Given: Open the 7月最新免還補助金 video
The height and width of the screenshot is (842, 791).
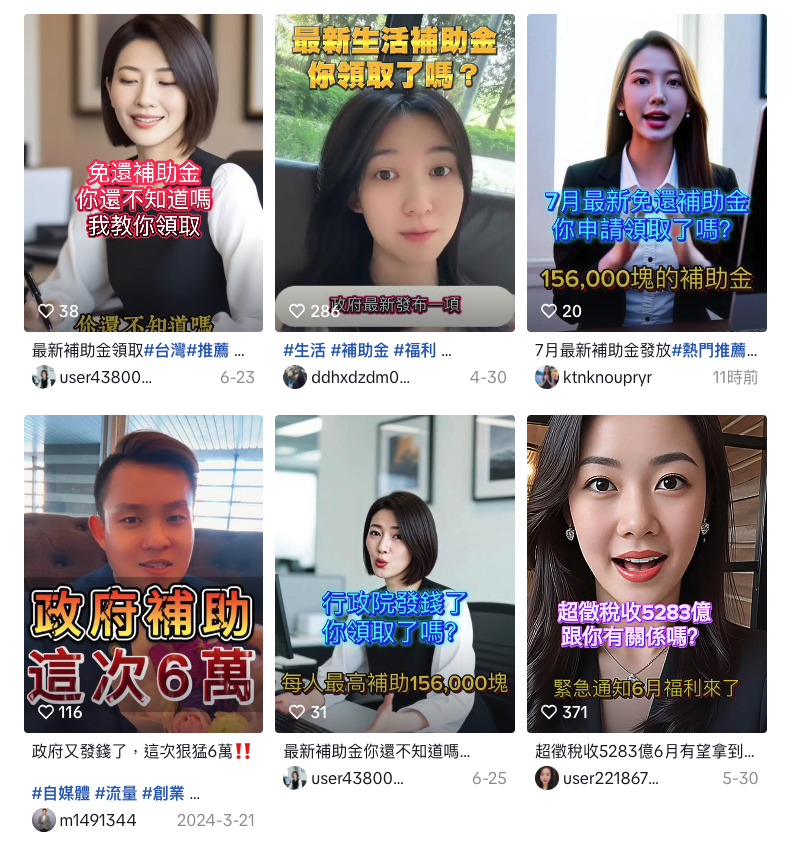Looking at the screenshot, I should (x=646, y=172).
